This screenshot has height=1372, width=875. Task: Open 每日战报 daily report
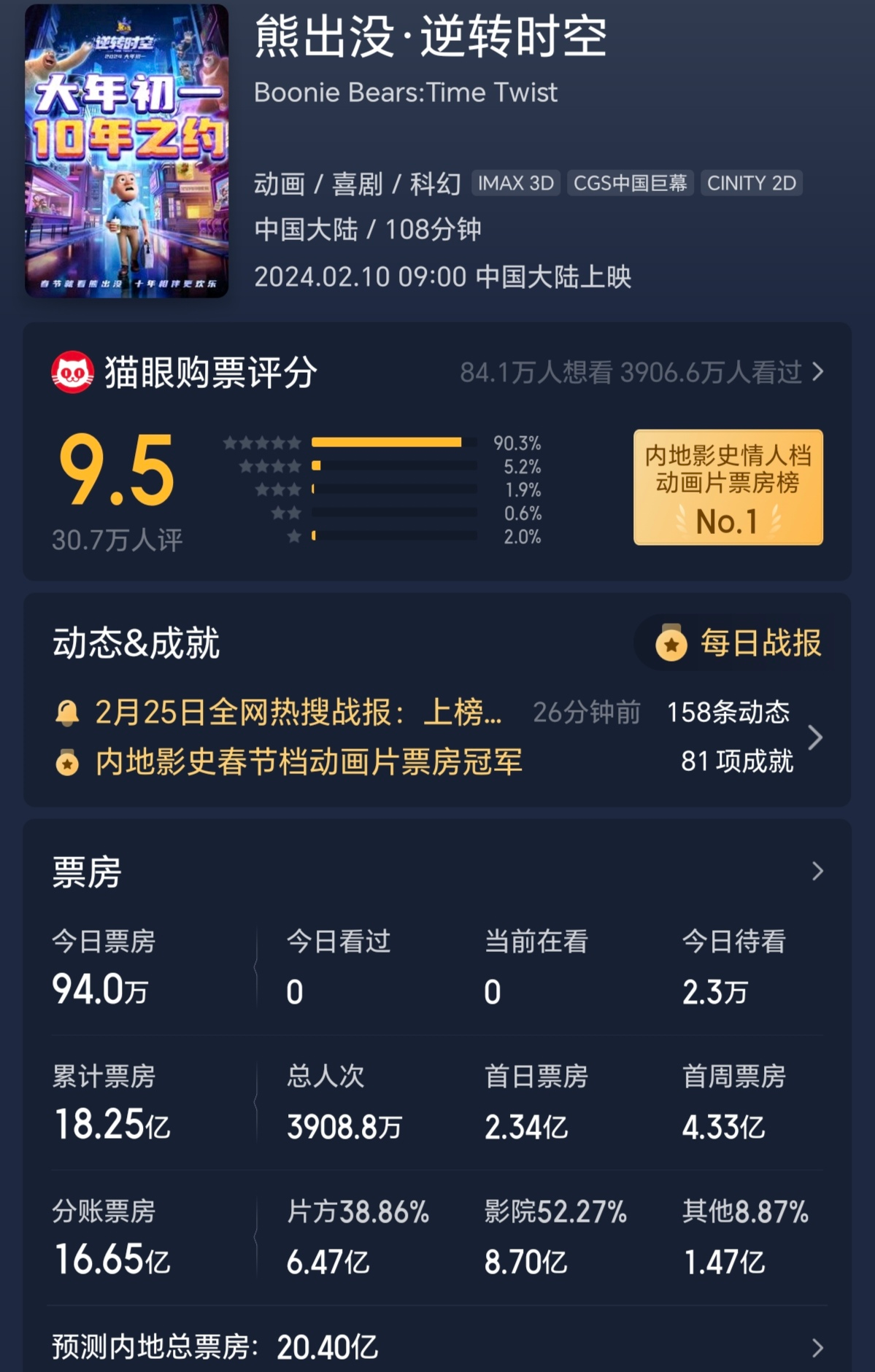(738, 643)
